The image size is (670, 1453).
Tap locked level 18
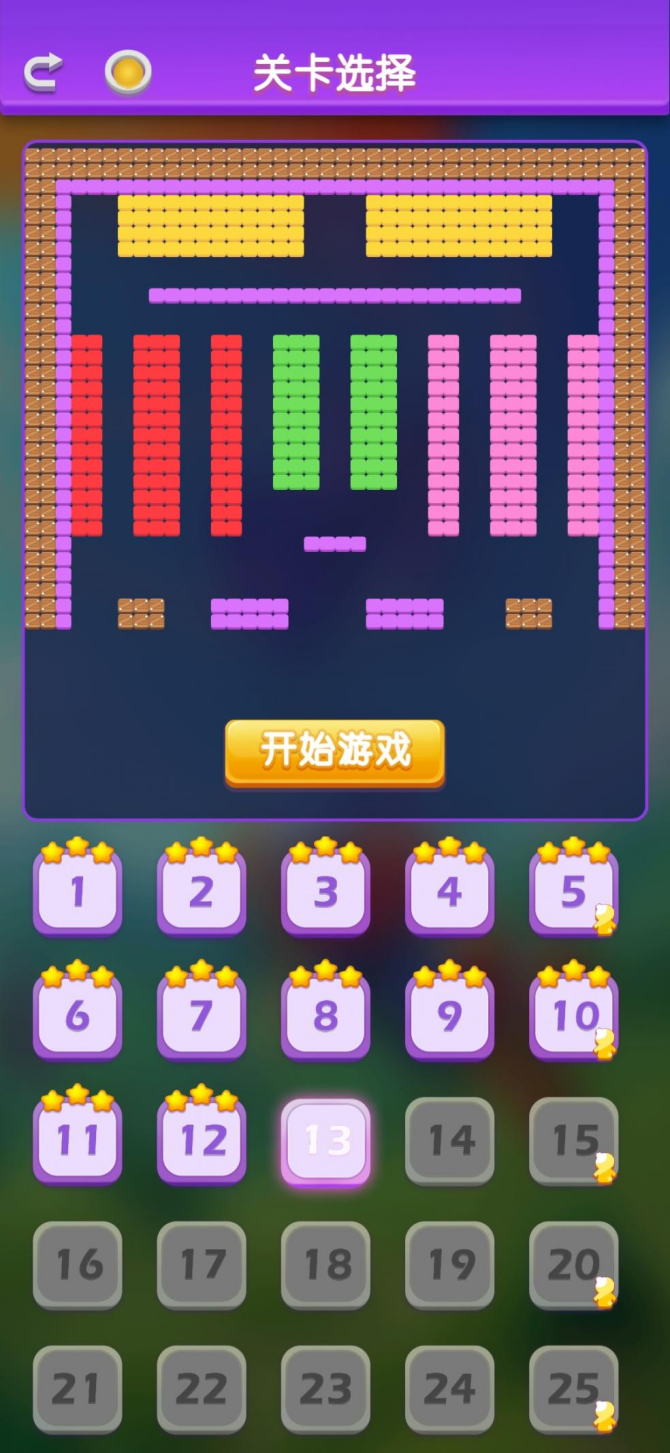pos(326,1265)
